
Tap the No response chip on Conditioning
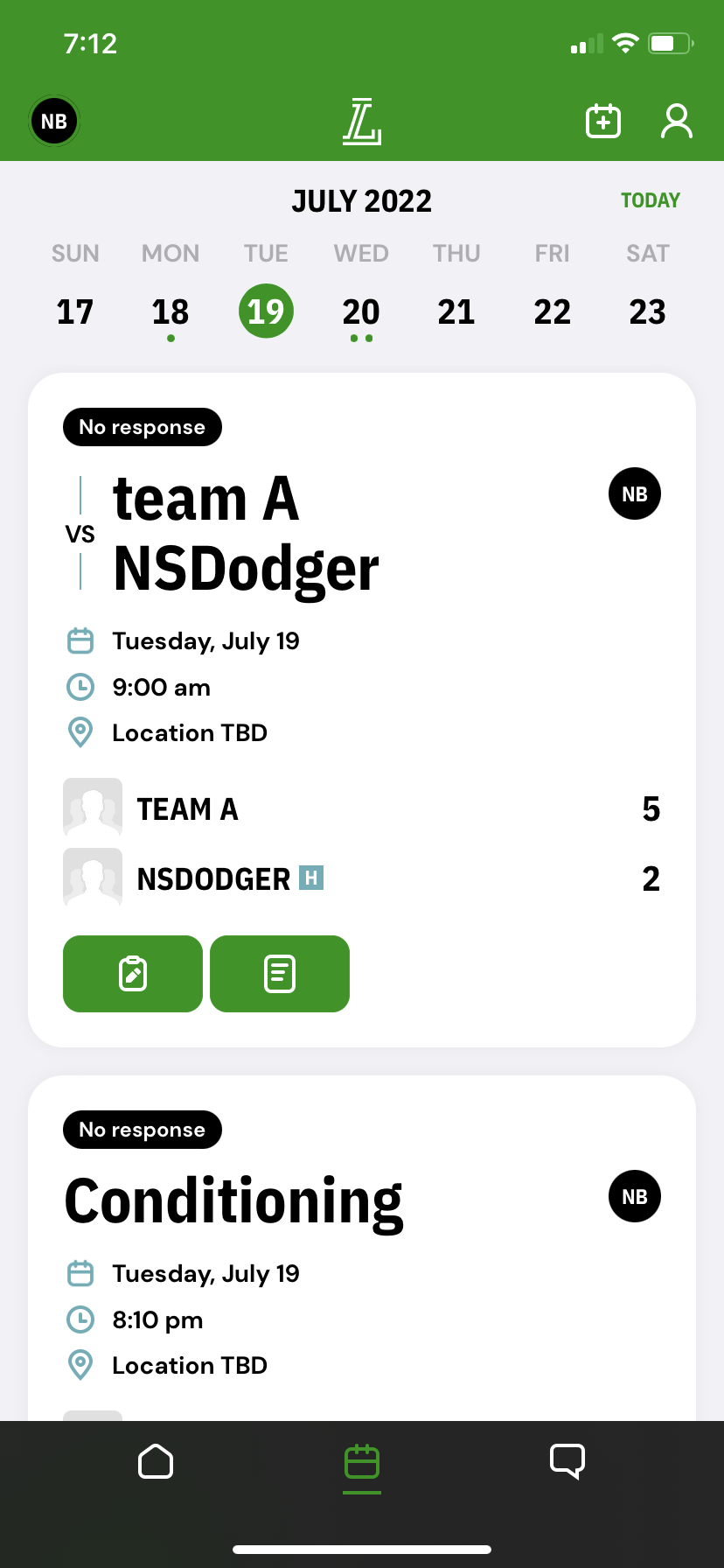point(142,1130)
